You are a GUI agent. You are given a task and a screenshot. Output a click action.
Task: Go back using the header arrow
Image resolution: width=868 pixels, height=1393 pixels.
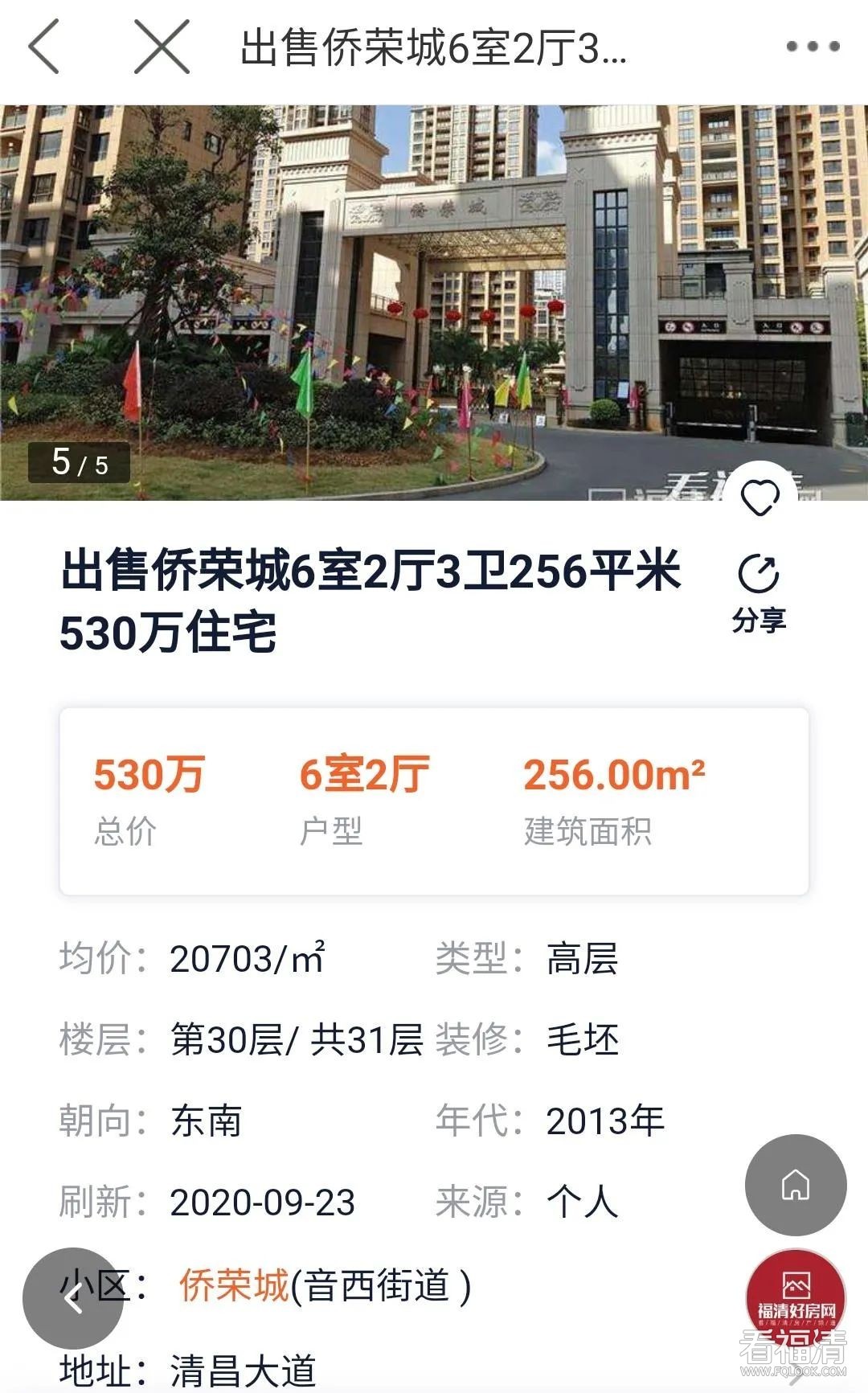[44, 47]
